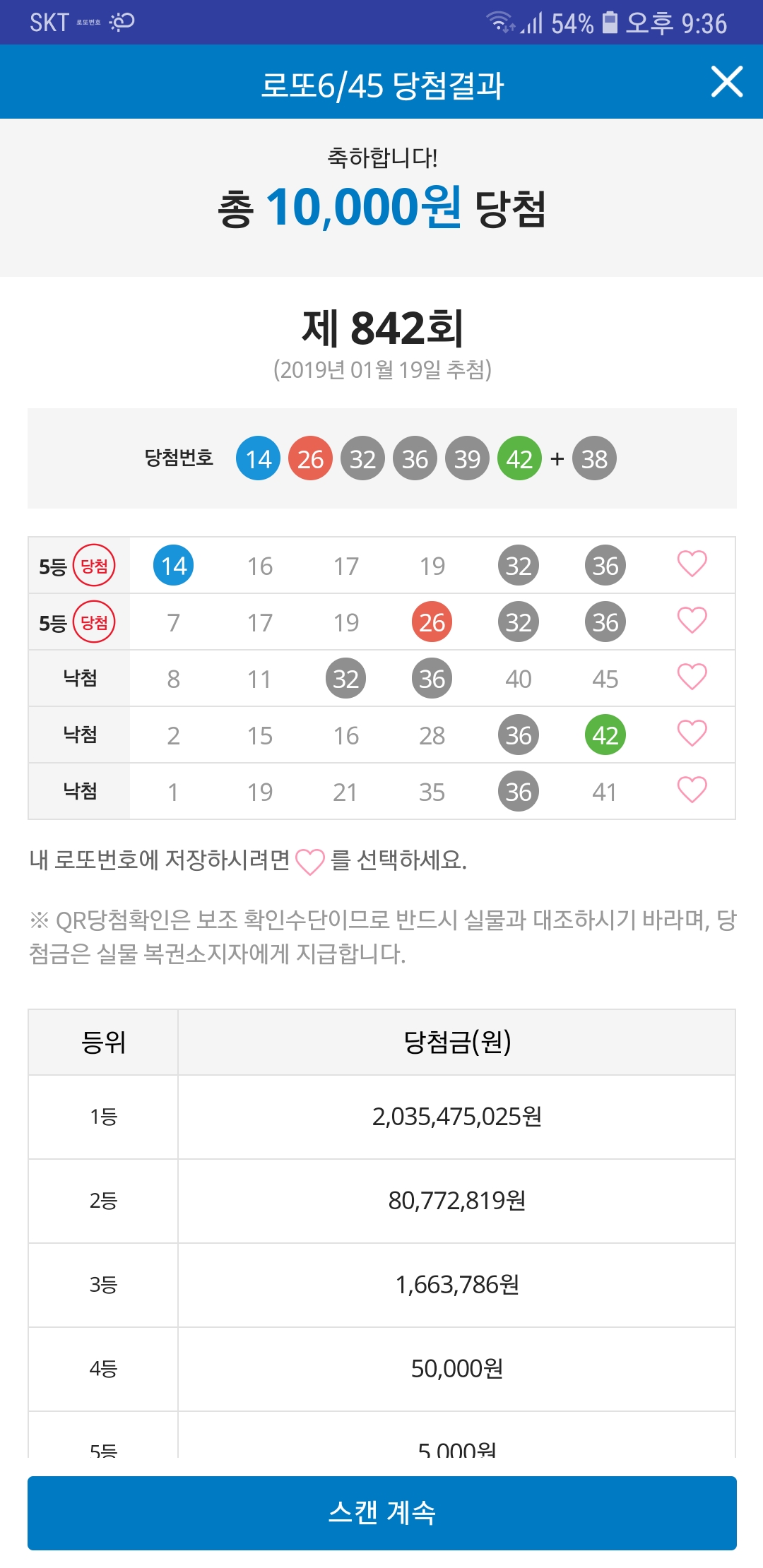763x1568 pixels.
Task: Continue scanning with 스캔 계속 button
Action: click(x=381, y=1513)
